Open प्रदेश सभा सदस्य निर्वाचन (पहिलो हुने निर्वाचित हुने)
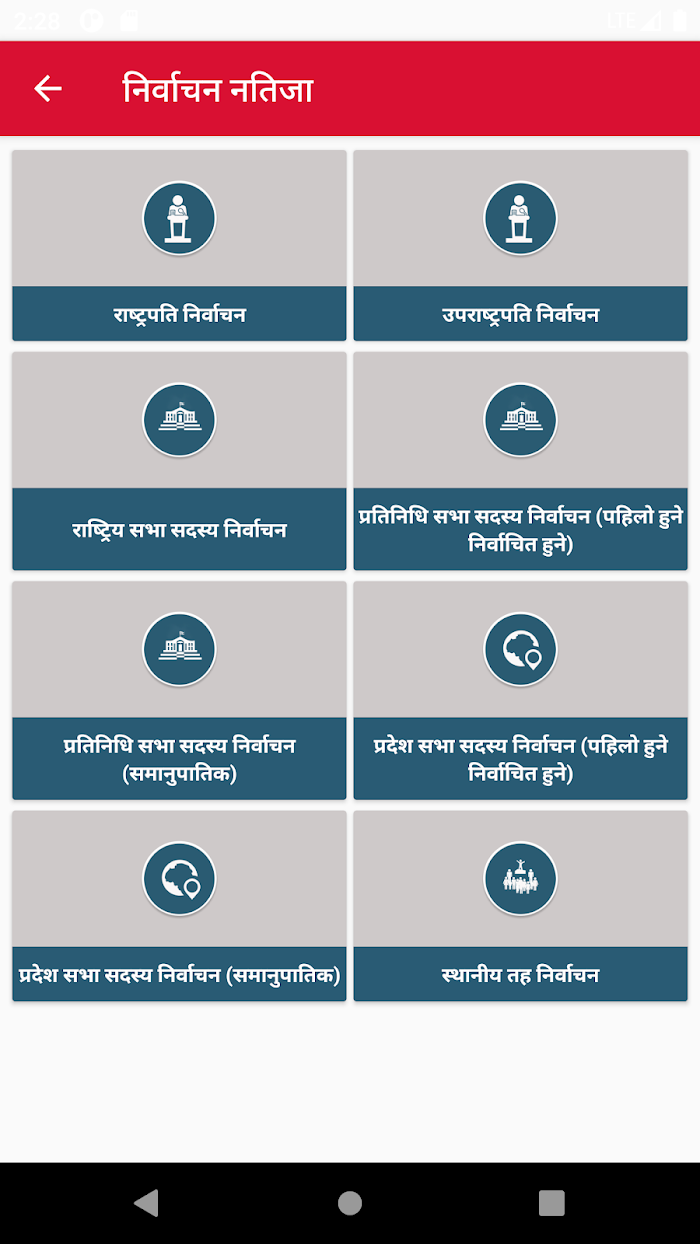The width and height of the screenshot is (700, 1244). pyautogui.click(x=520, y=691)
